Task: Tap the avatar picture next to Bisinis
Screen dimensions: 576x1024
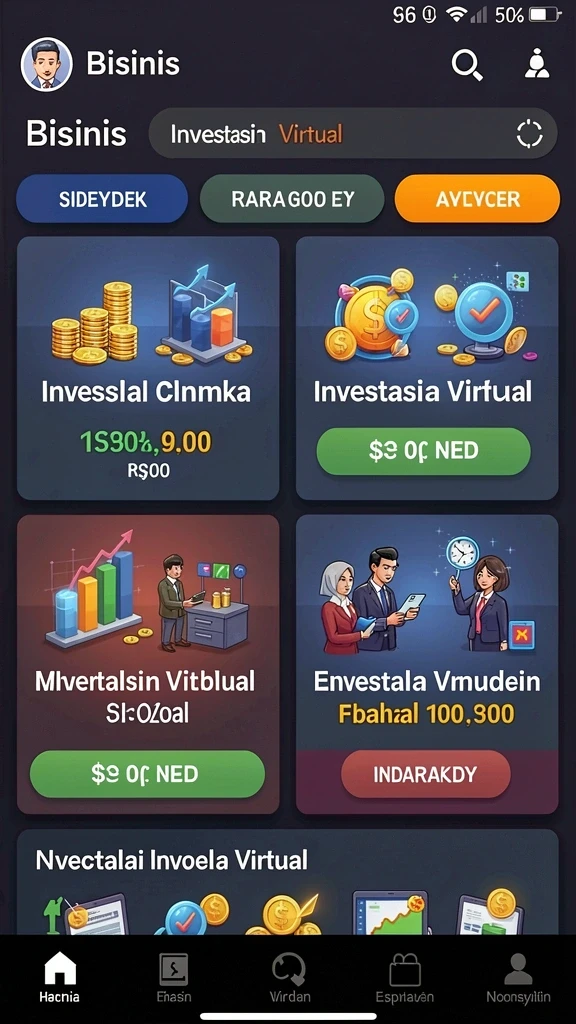Action: 46,64
